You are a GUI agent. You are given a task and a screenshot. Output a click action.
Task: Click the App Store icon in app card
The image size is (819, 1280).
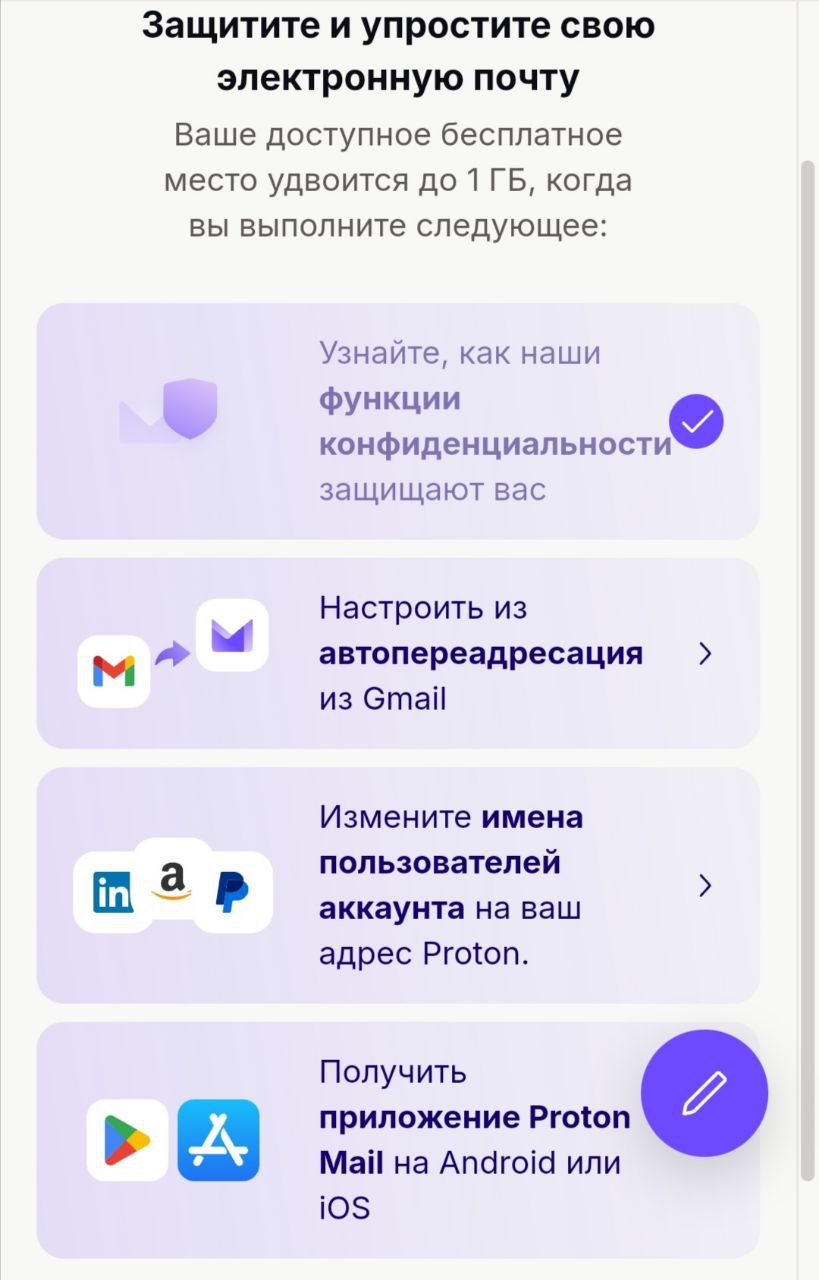pos(218,1139)
